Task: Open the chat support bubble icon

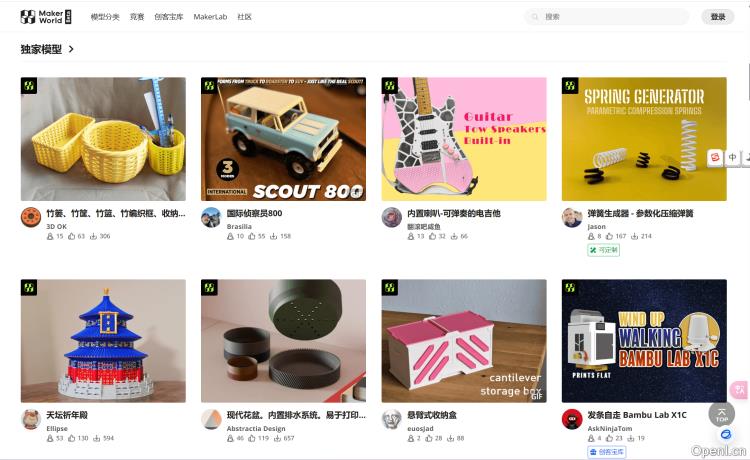Action: (x=726, y=435)
